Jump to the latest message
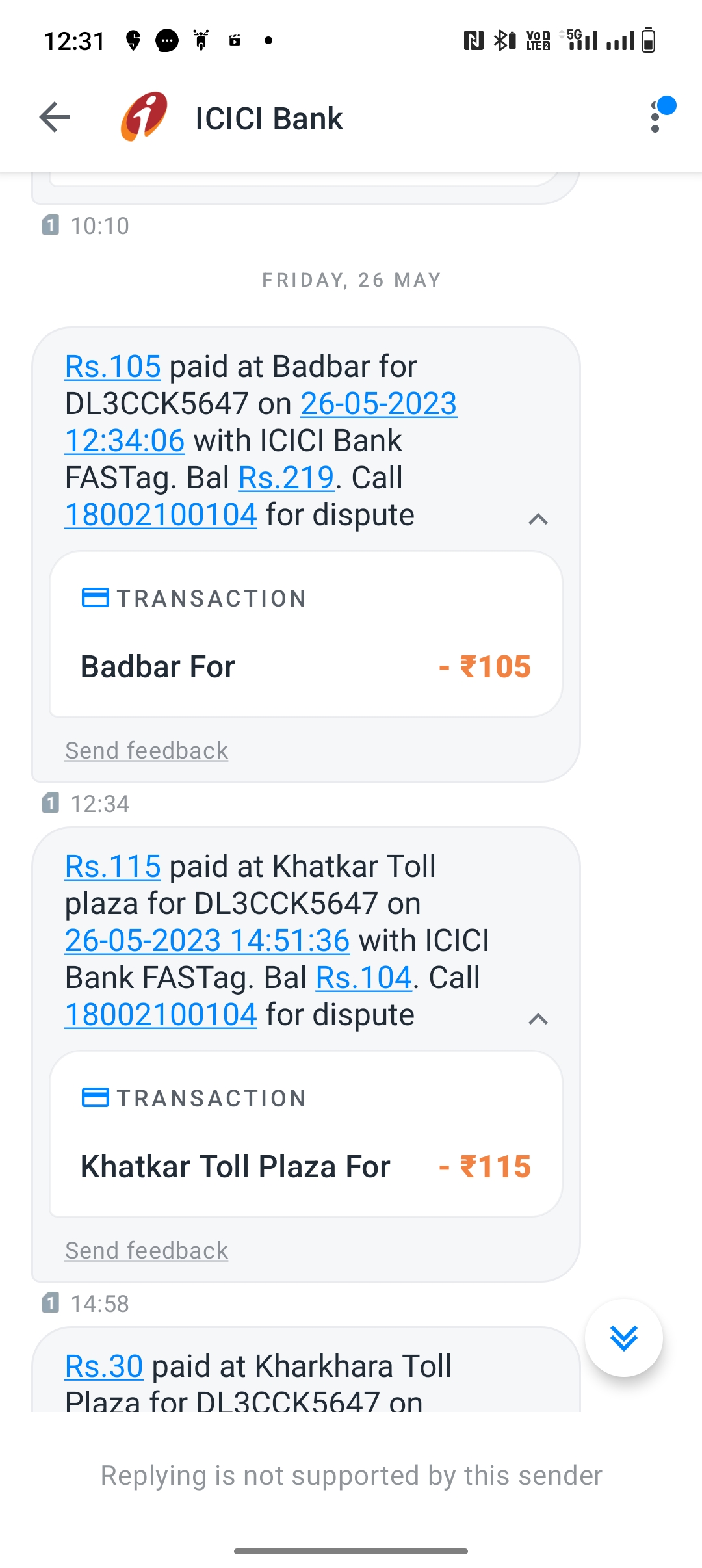This screenshot has height=1568, width=702. click(624, 1338)
